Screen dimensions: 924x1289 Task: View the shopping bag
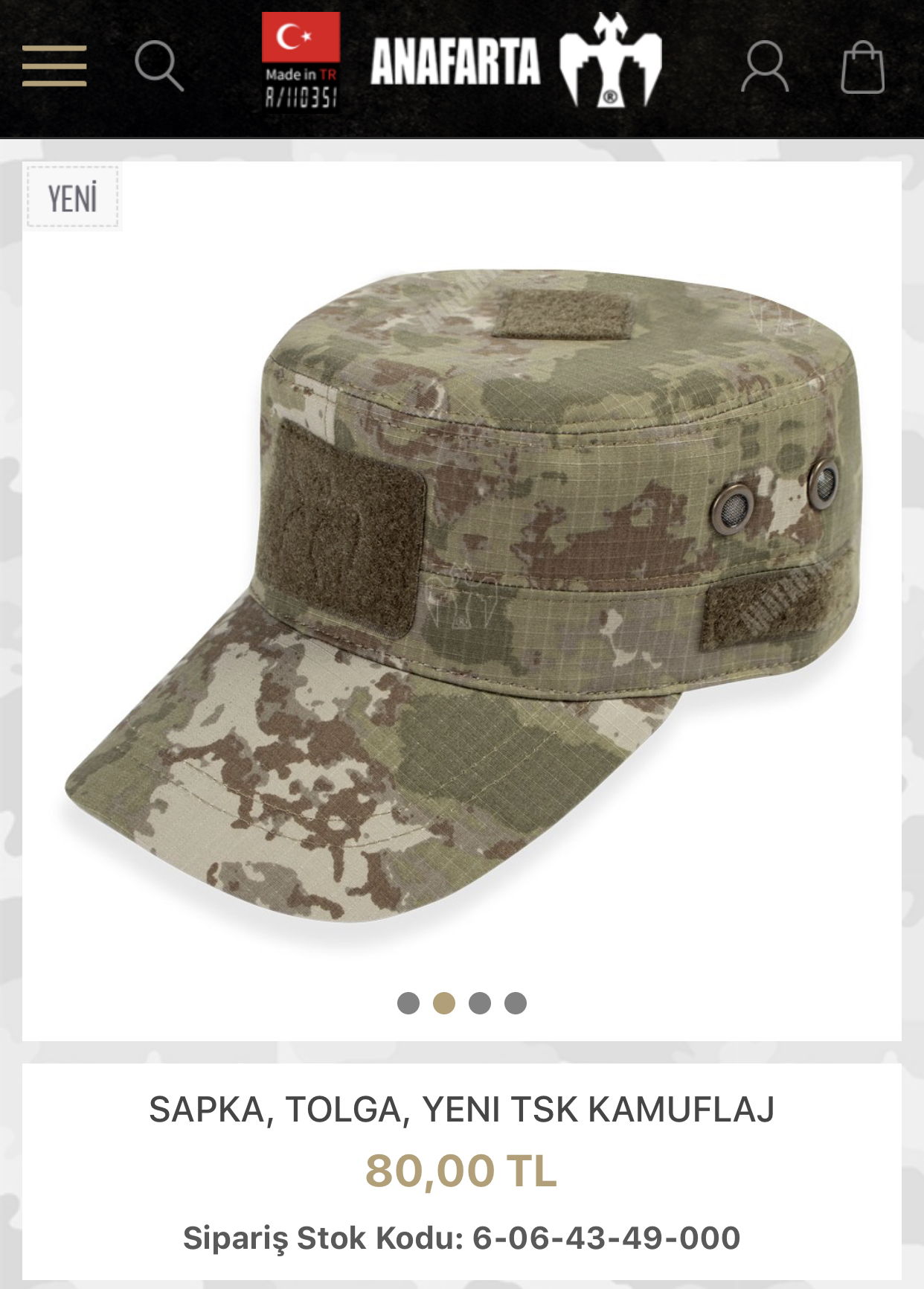862,68
